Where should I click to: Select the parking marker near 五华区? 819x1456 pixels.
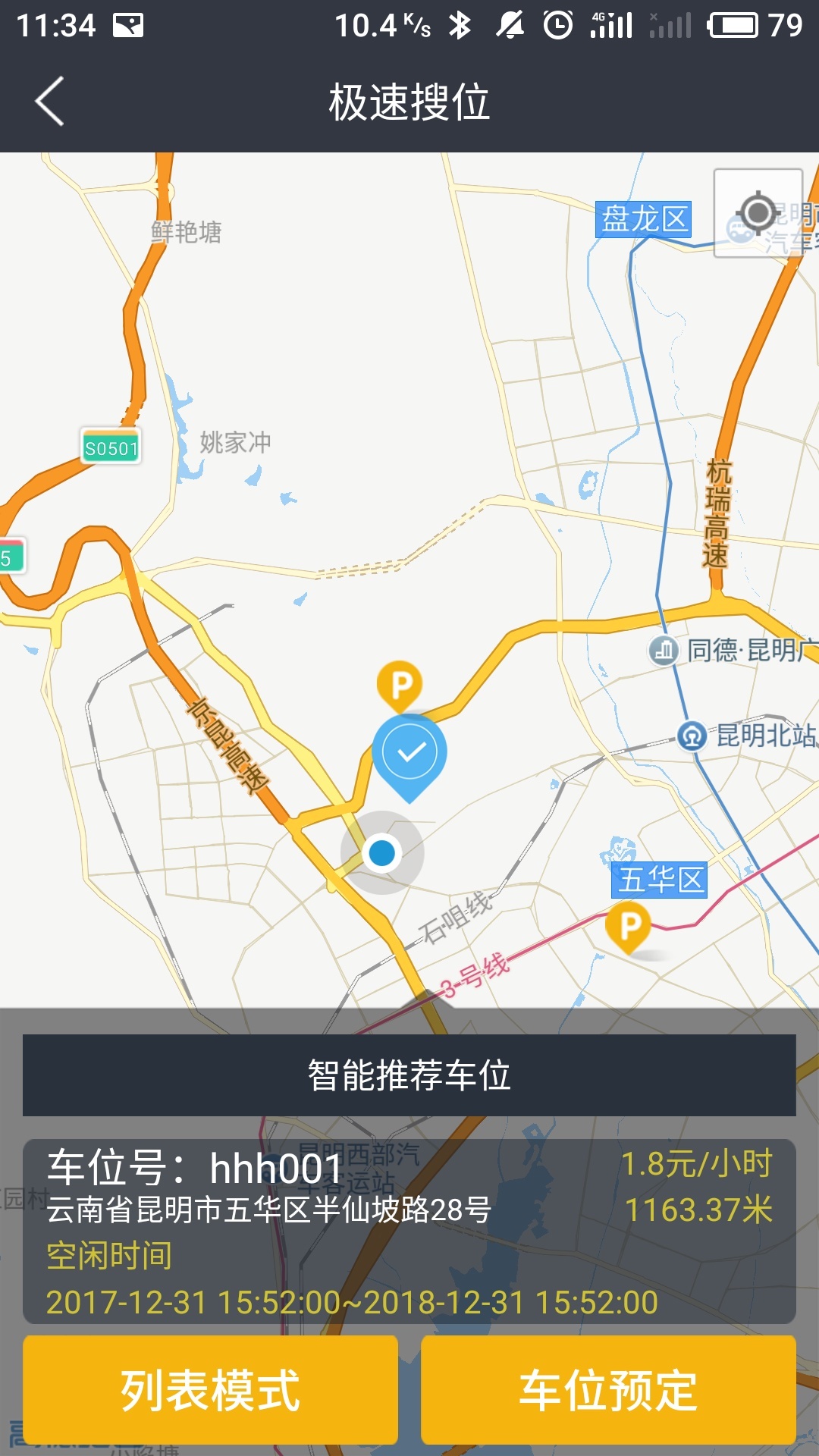(x=629, y=926)
